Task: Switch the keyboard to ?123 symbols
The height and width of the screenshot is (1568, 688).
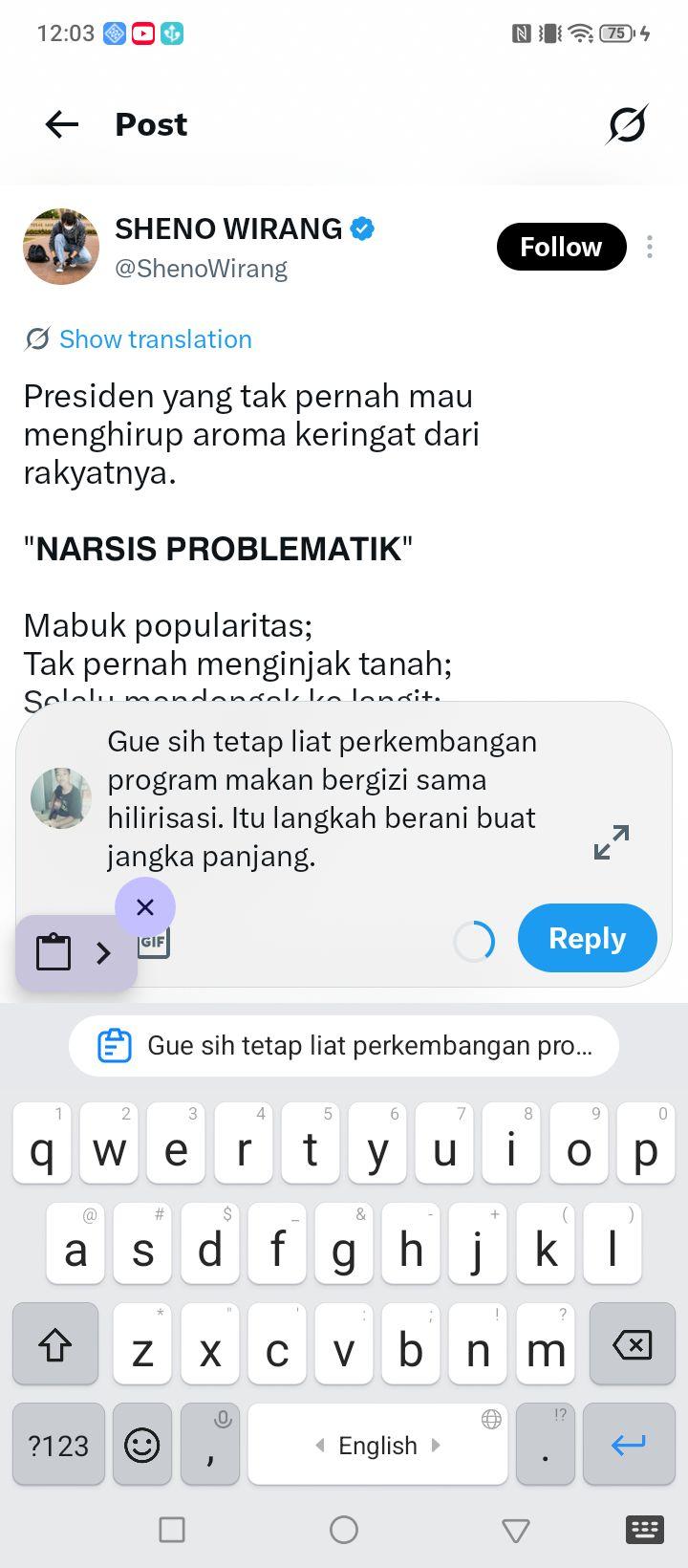Action: click(58, 1445)
